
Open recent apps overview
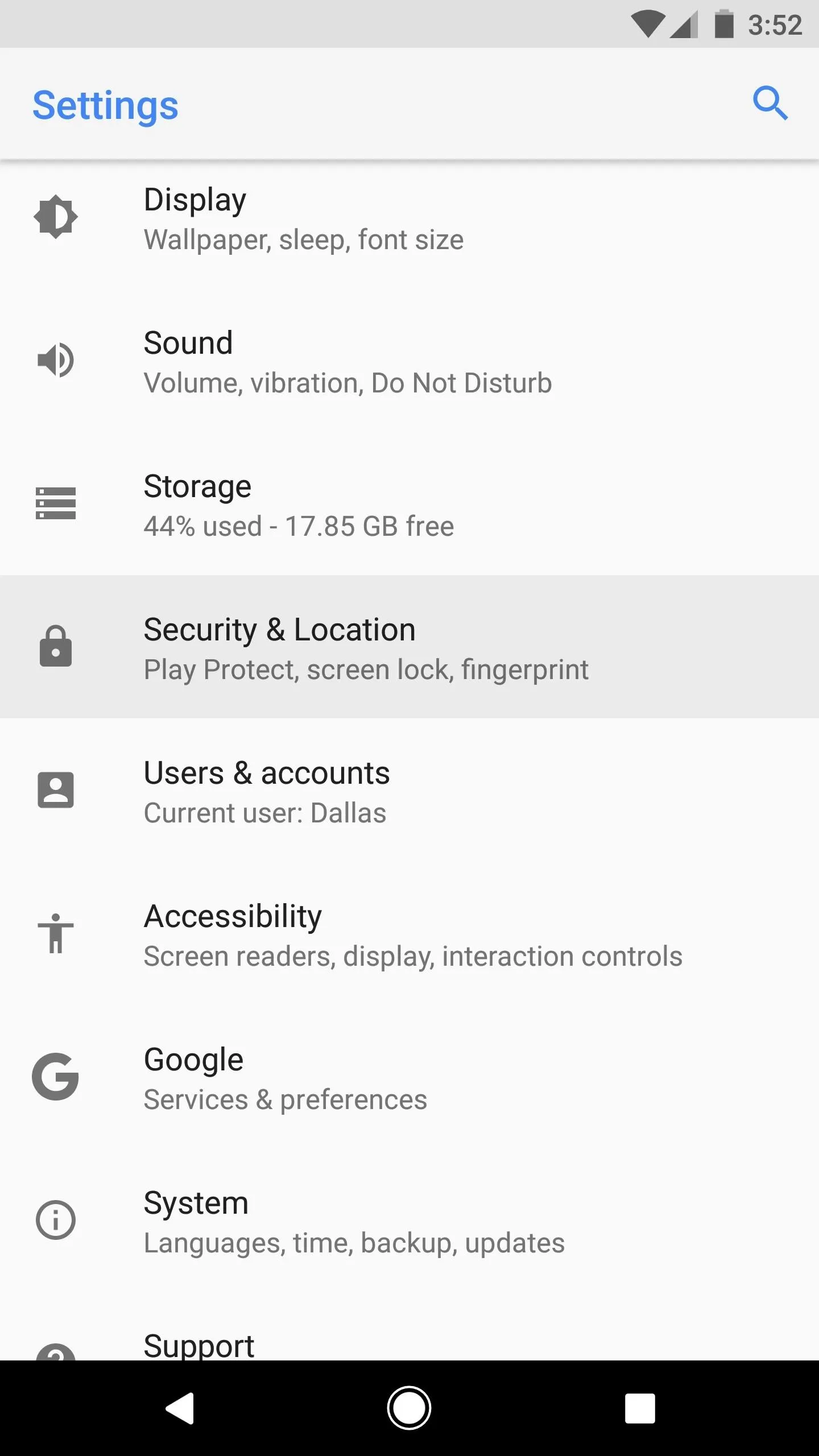point(640,1408)
